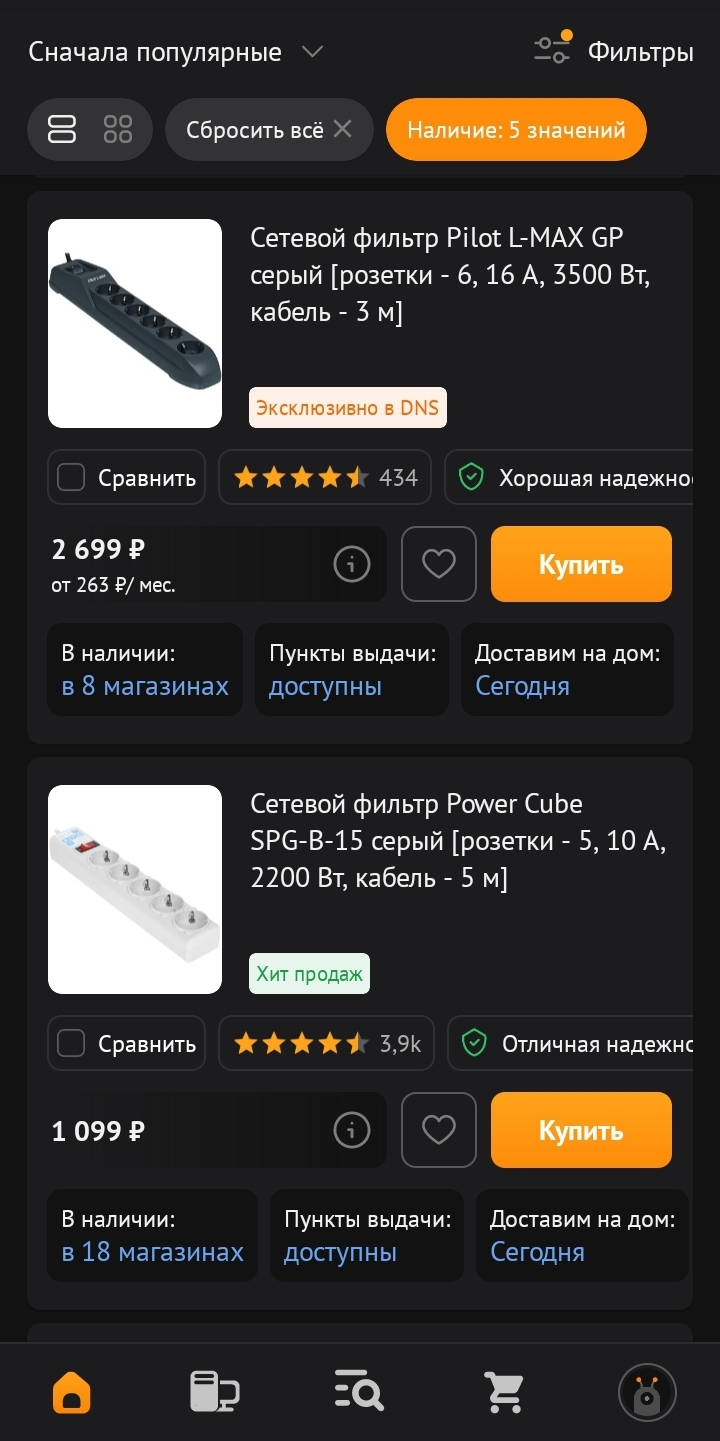
Task: Add Pilot L-MAX GP to favorites
Action: pyautogui.click(x=439, y=564)
